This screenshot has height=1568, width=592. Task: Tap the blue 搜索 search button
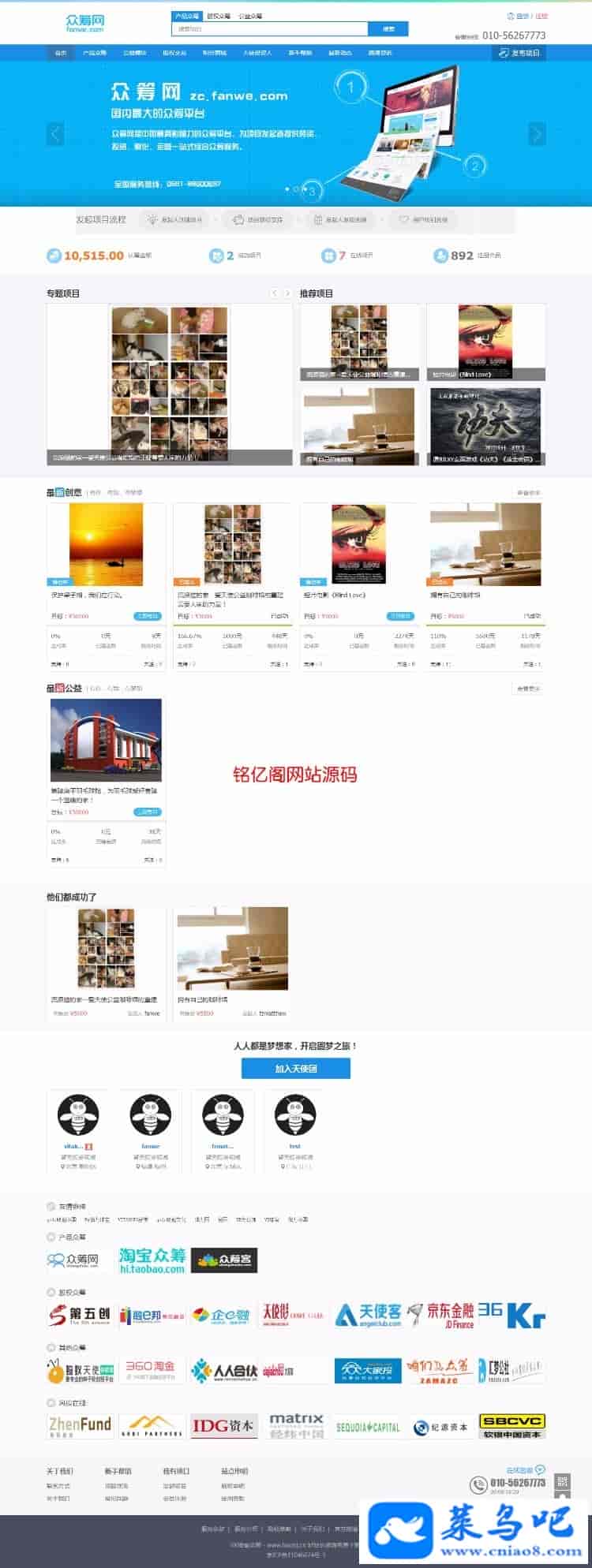pyautogui.click(x=388, y=29)
